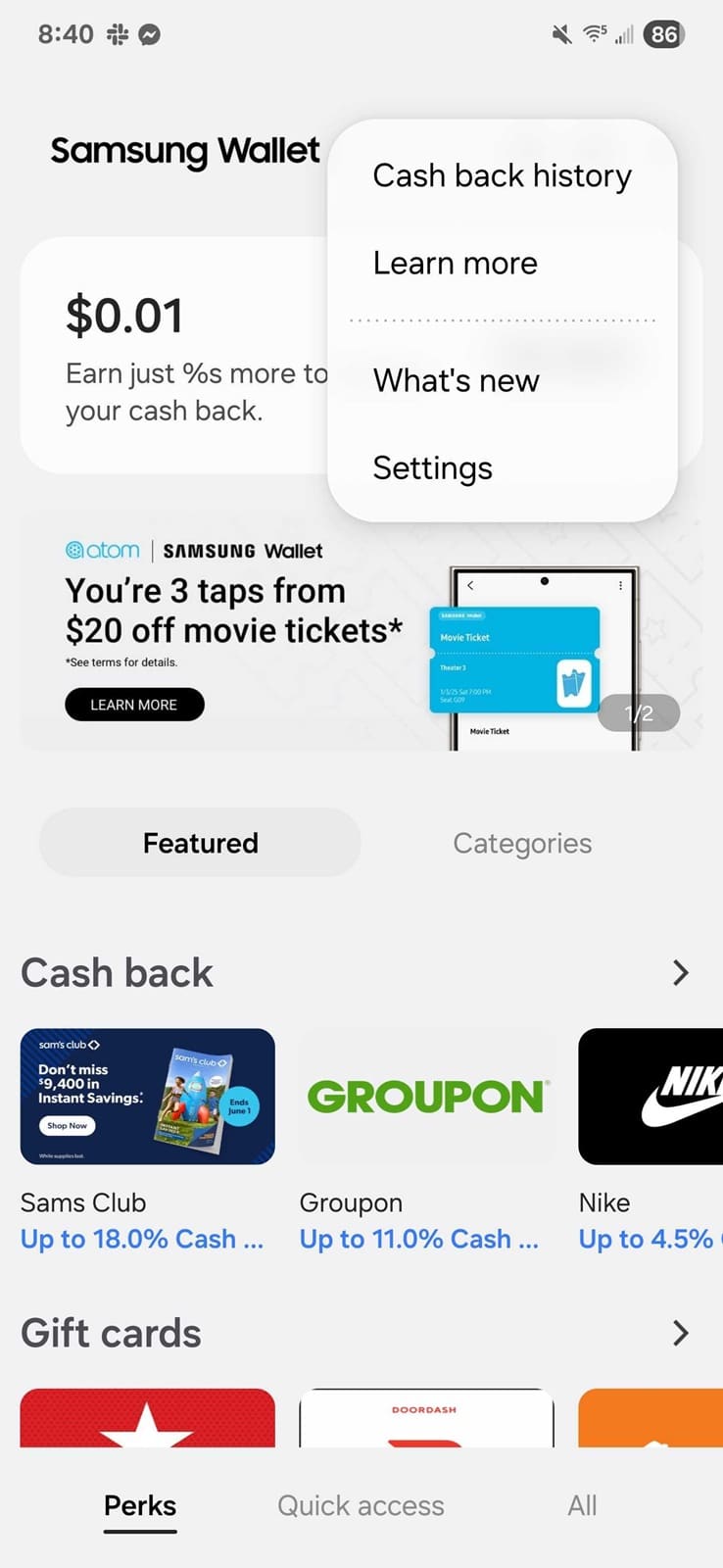Open Cash back history from the menu
The image size is (723, 1568).
pos(502,175)
